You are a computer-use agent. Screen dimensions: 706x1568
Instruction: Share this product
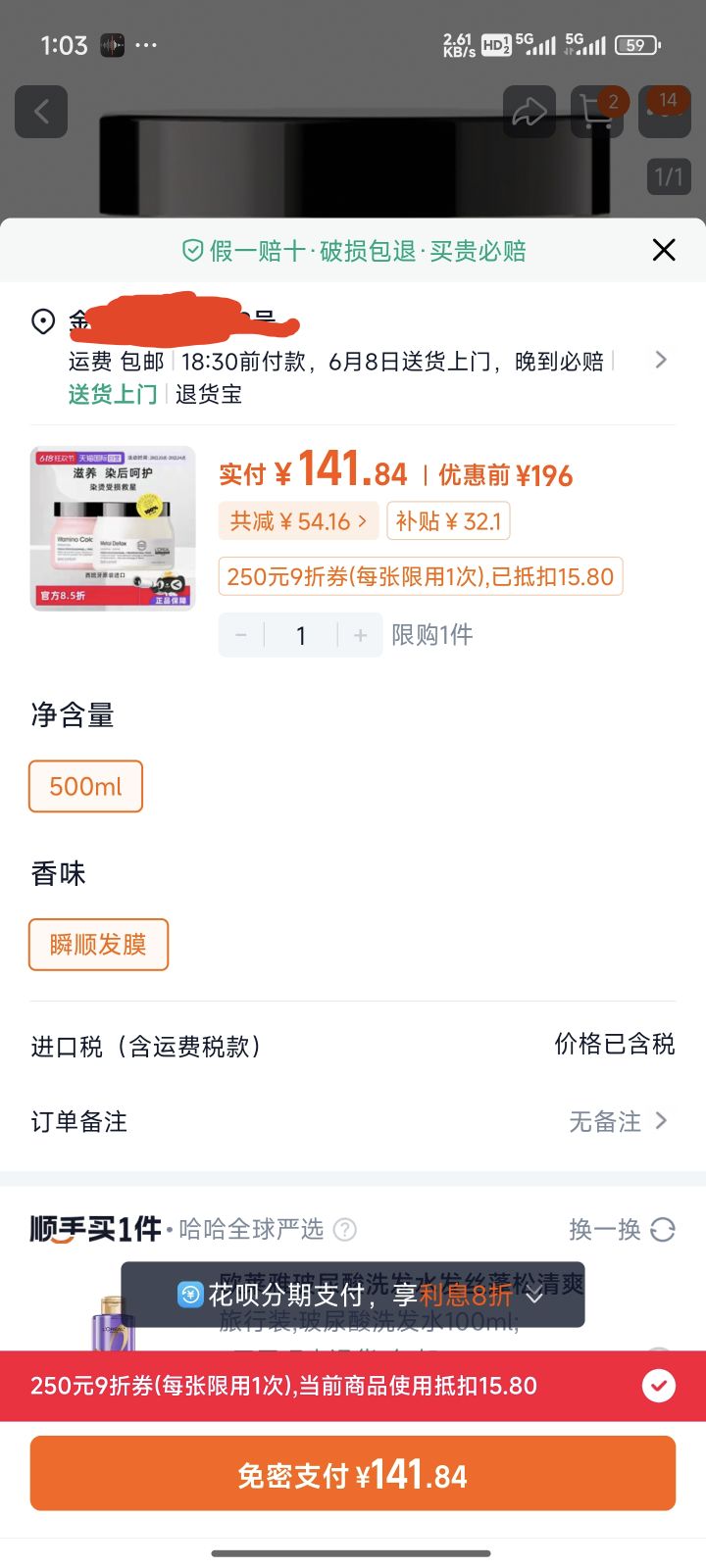tap(529, 112)
